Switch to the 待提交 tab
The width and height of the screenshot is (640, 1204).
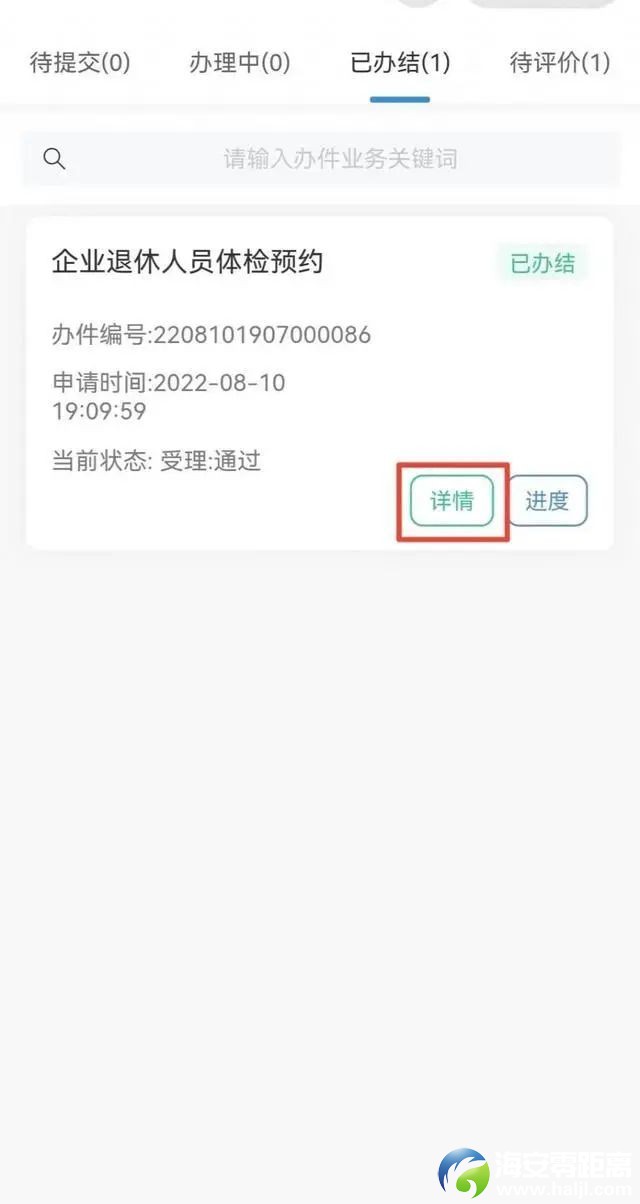(80, 64)
